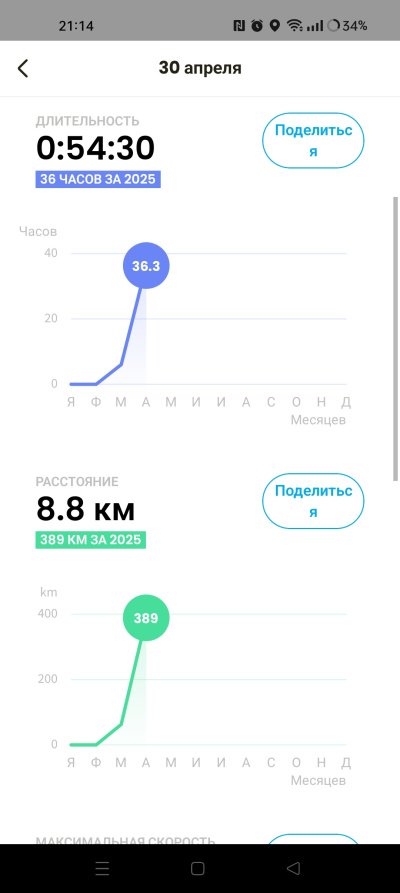Share the 8.8 km distance stat
This screenshot has width=400, height=893.
tap(313, 501)
